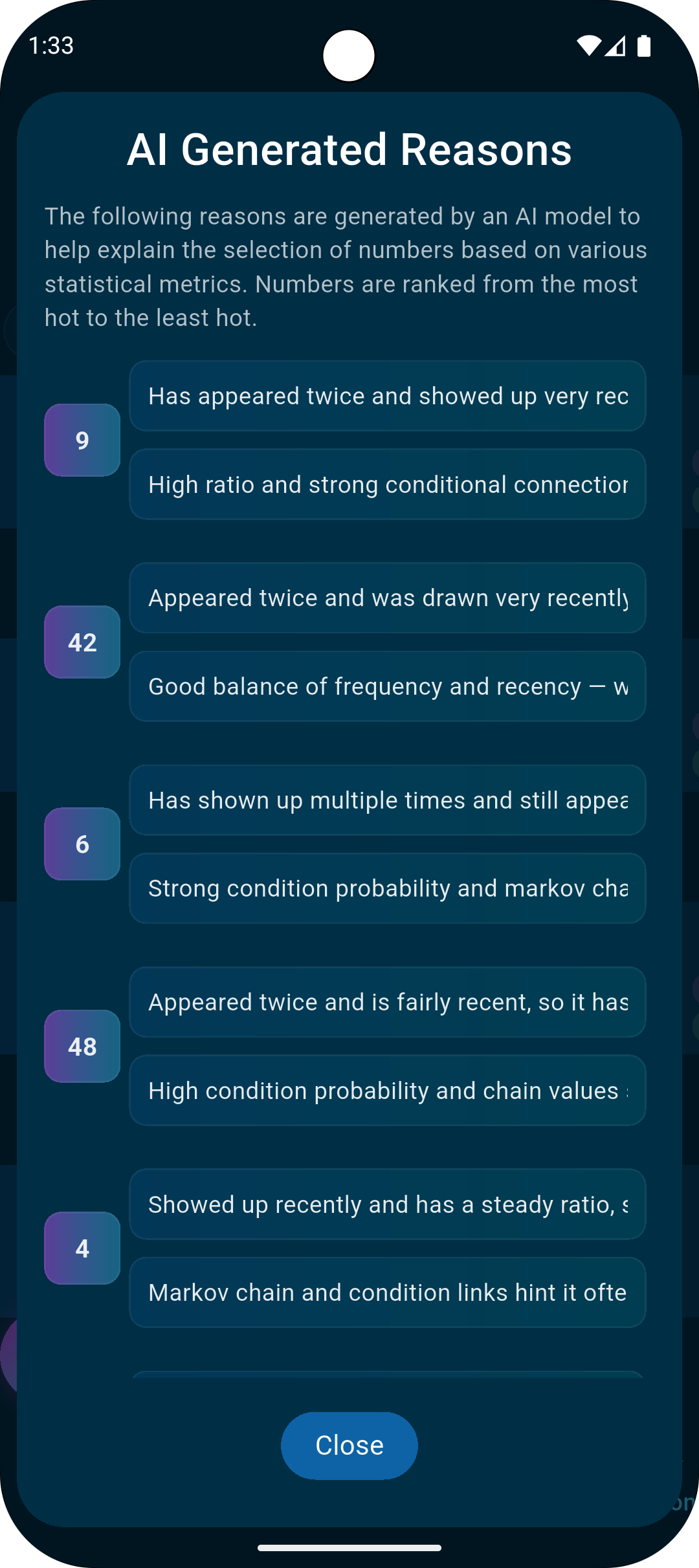Expand the 'High ratio and strong conditional' reason

pyautogui.click(x=387, y=484)
